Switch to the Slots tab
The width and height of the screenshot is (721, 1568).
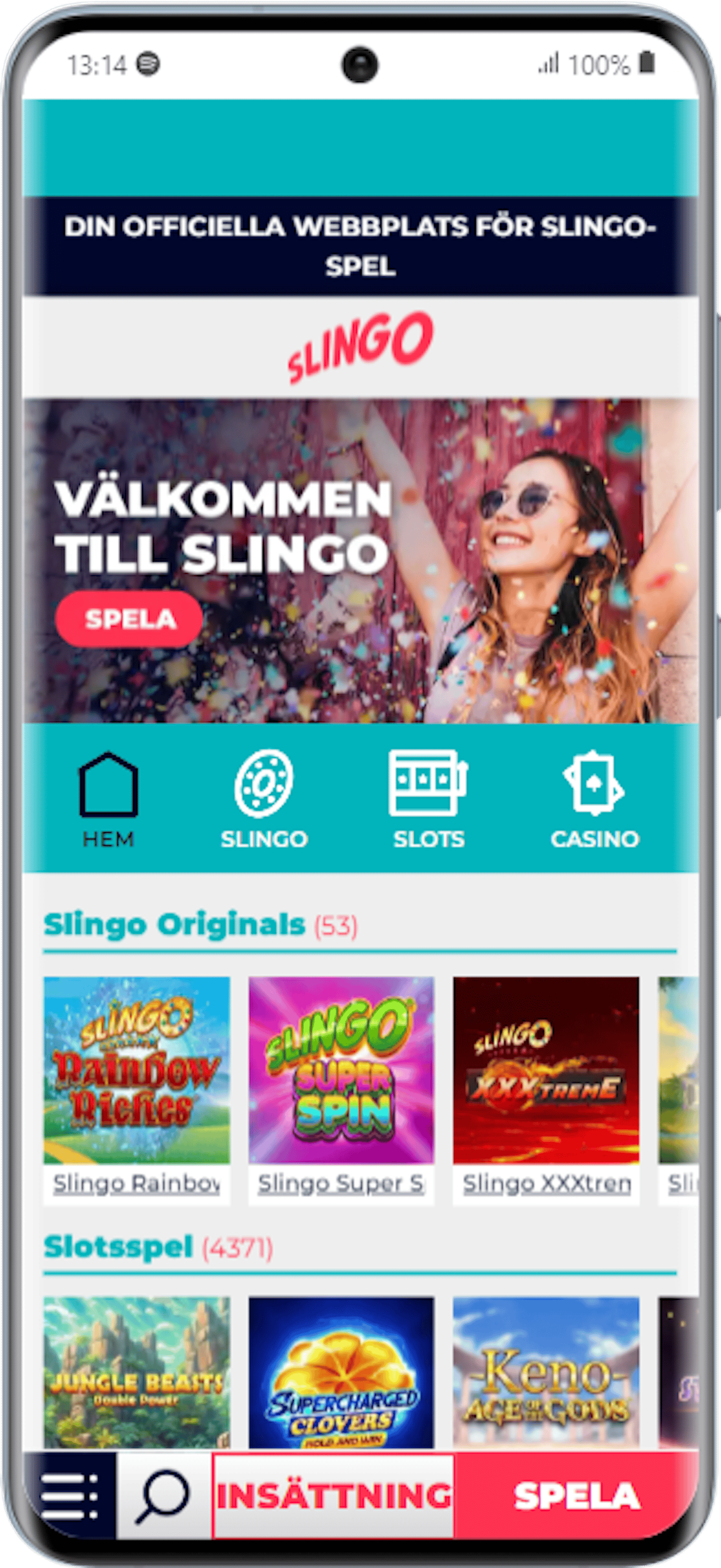click(429, 798)
